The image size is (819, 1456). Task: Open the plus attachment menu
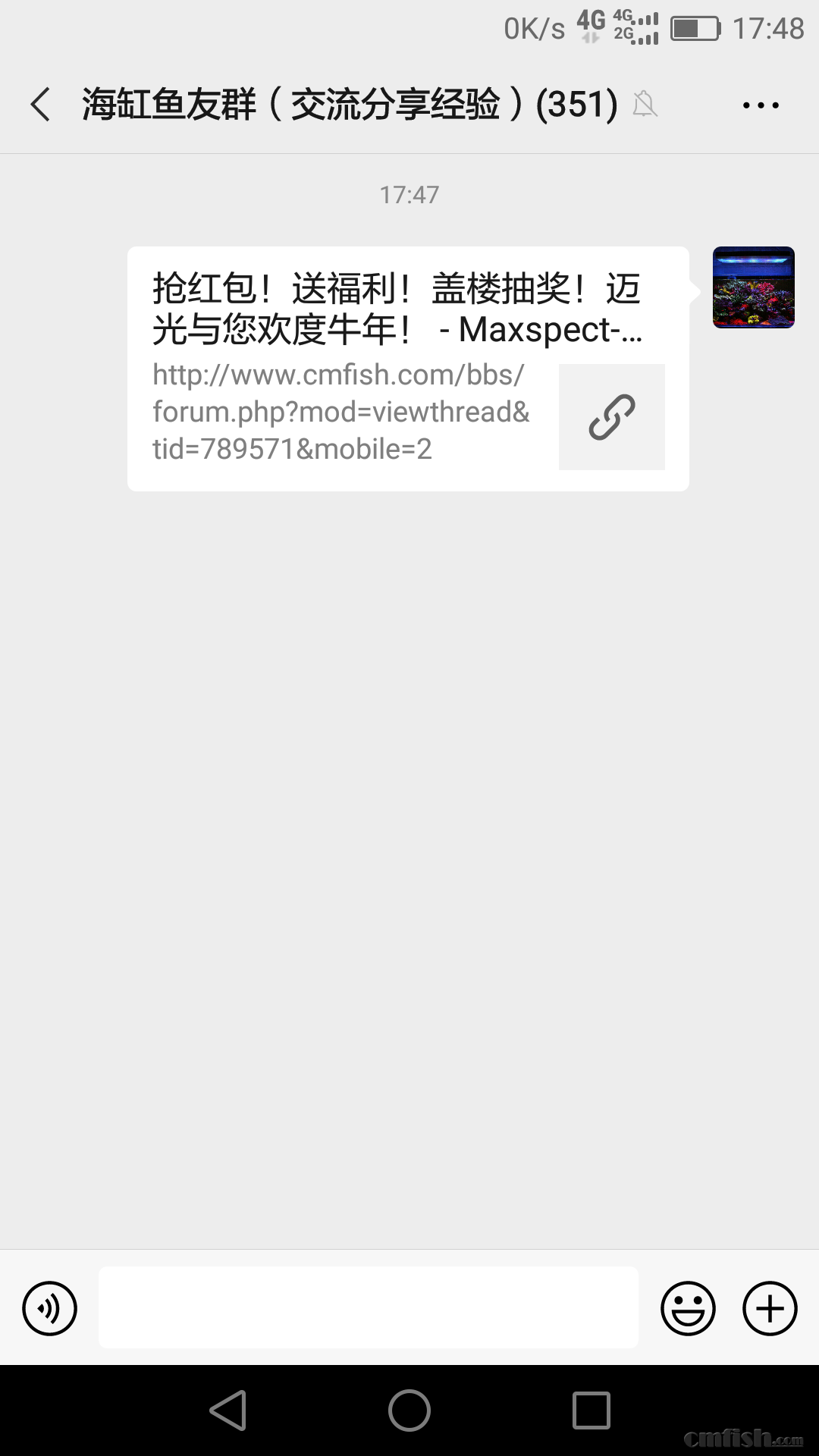pos(769,1308)
